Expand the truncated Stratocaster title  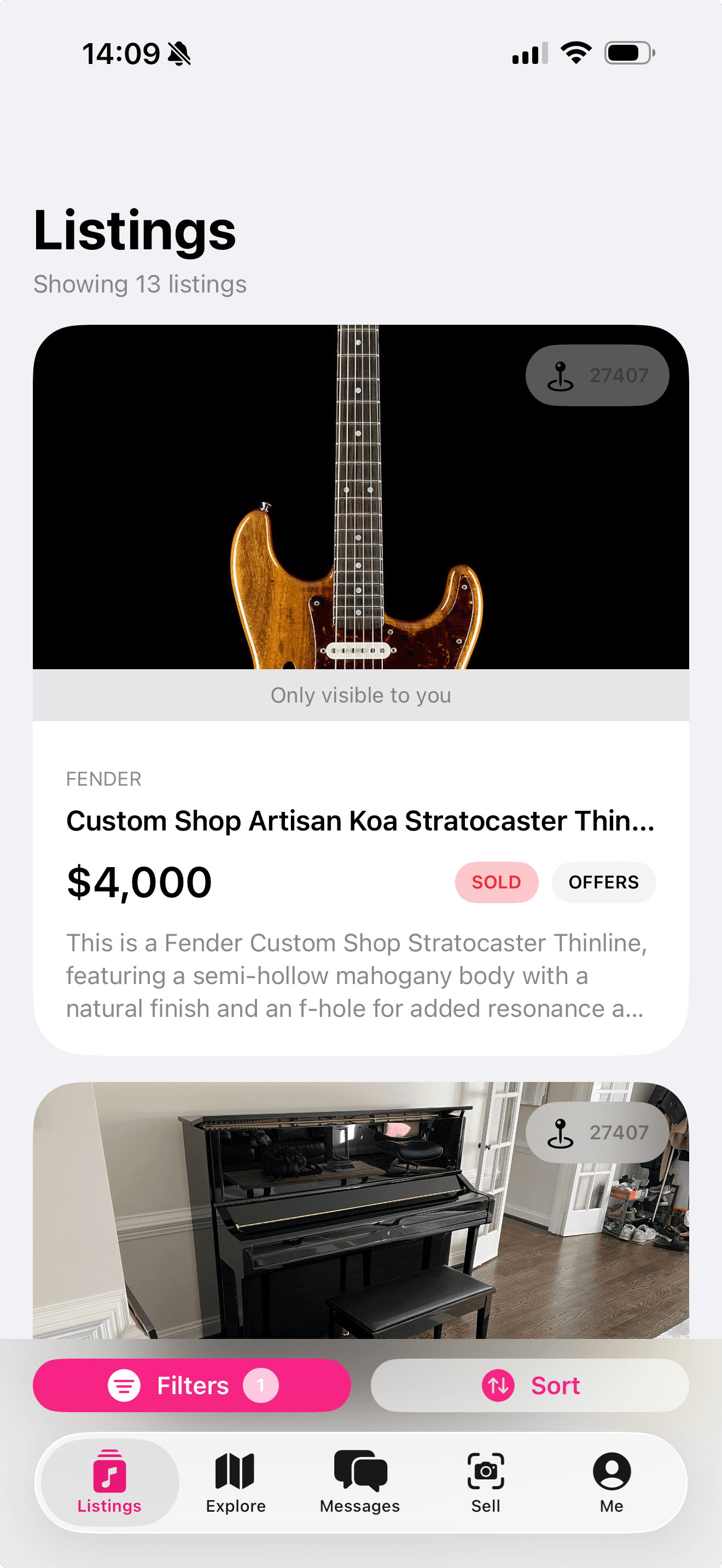tap(360, 821)
